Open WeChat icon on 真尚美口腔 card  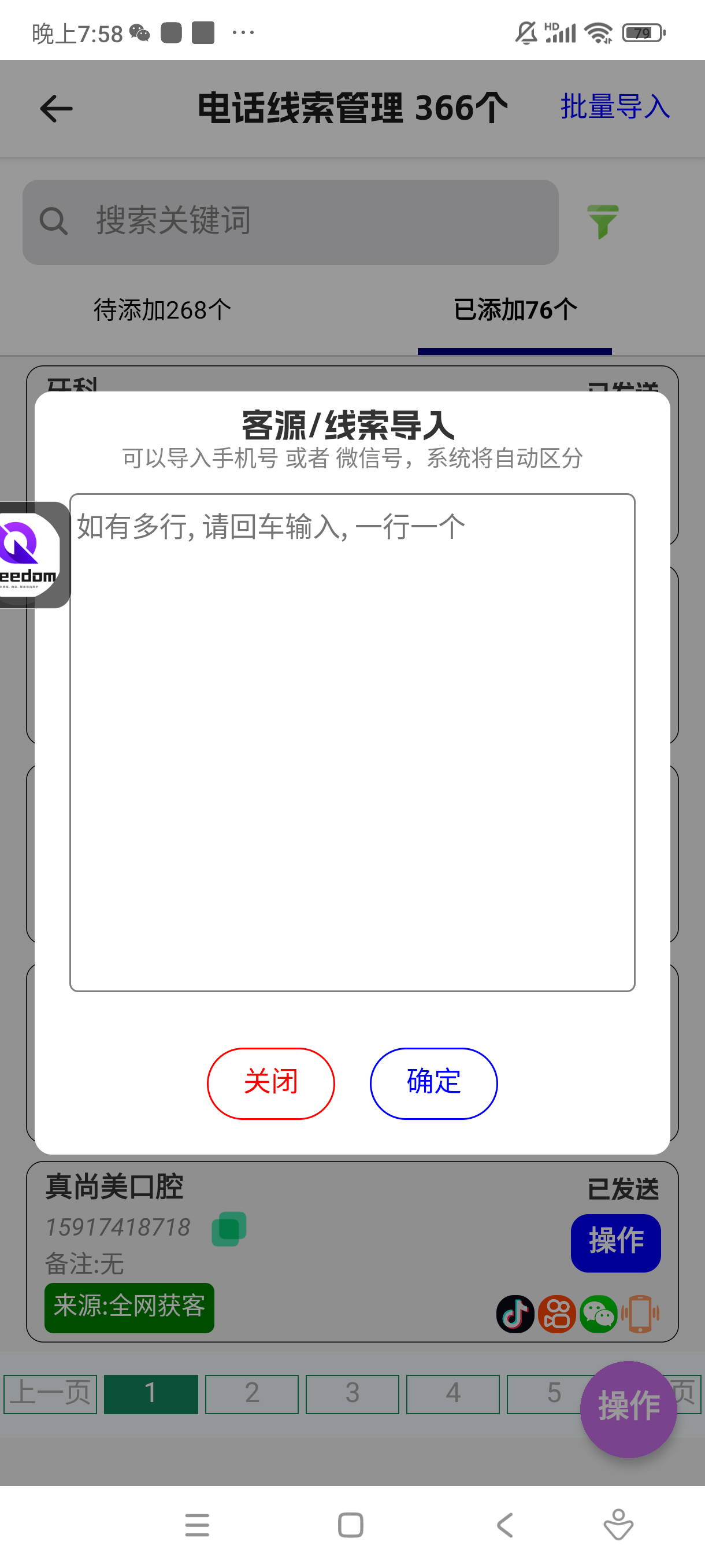coord(599,1314)
